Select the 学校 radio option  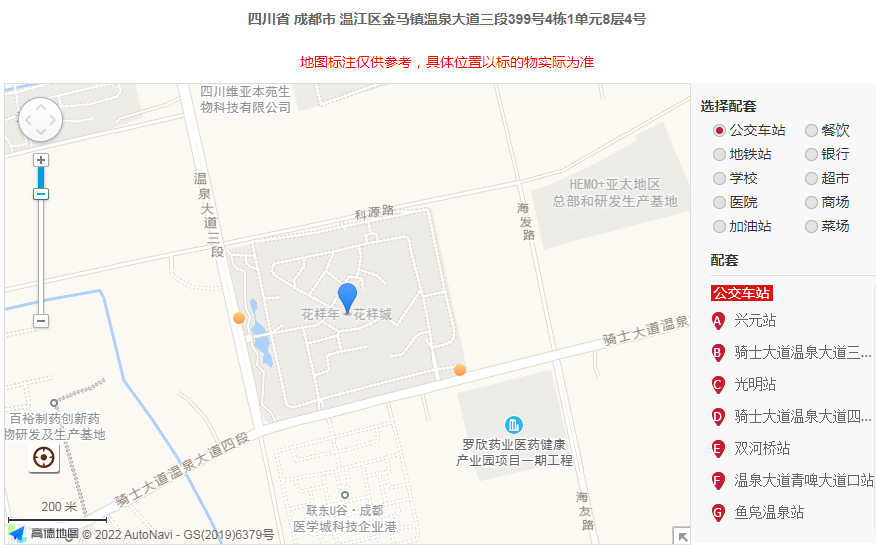coord(719,178)
